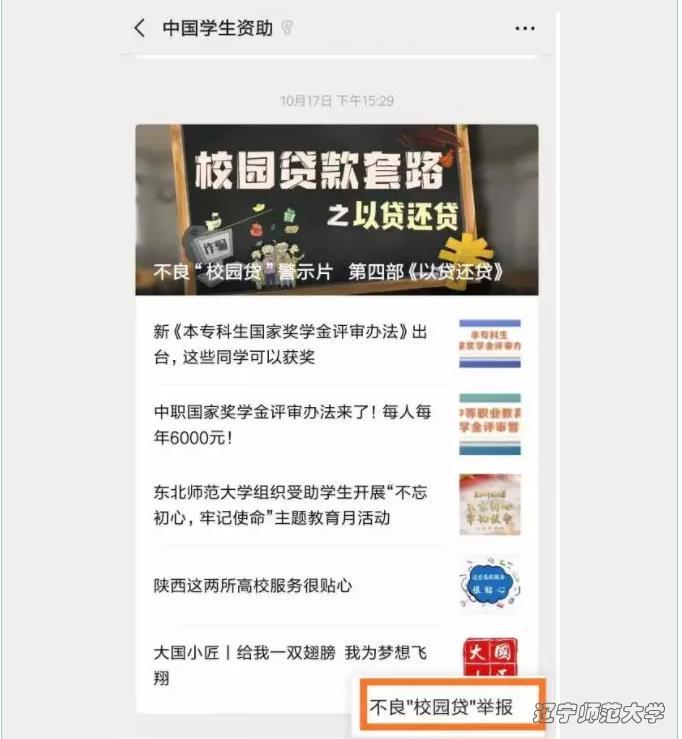This screenshot has height=739, width=682.
Task: Go back from 中国学生资助 account
Action: 140,28
